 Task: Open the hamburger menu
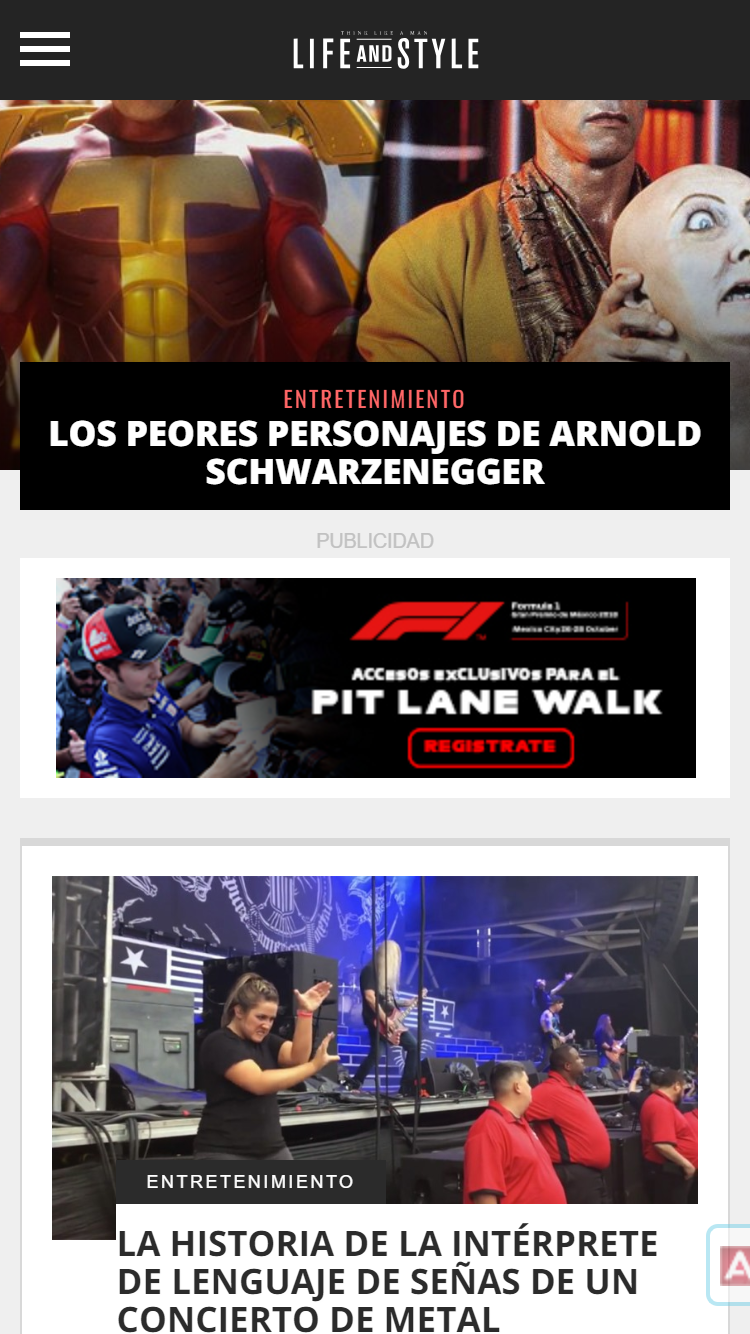coord(45,49)
